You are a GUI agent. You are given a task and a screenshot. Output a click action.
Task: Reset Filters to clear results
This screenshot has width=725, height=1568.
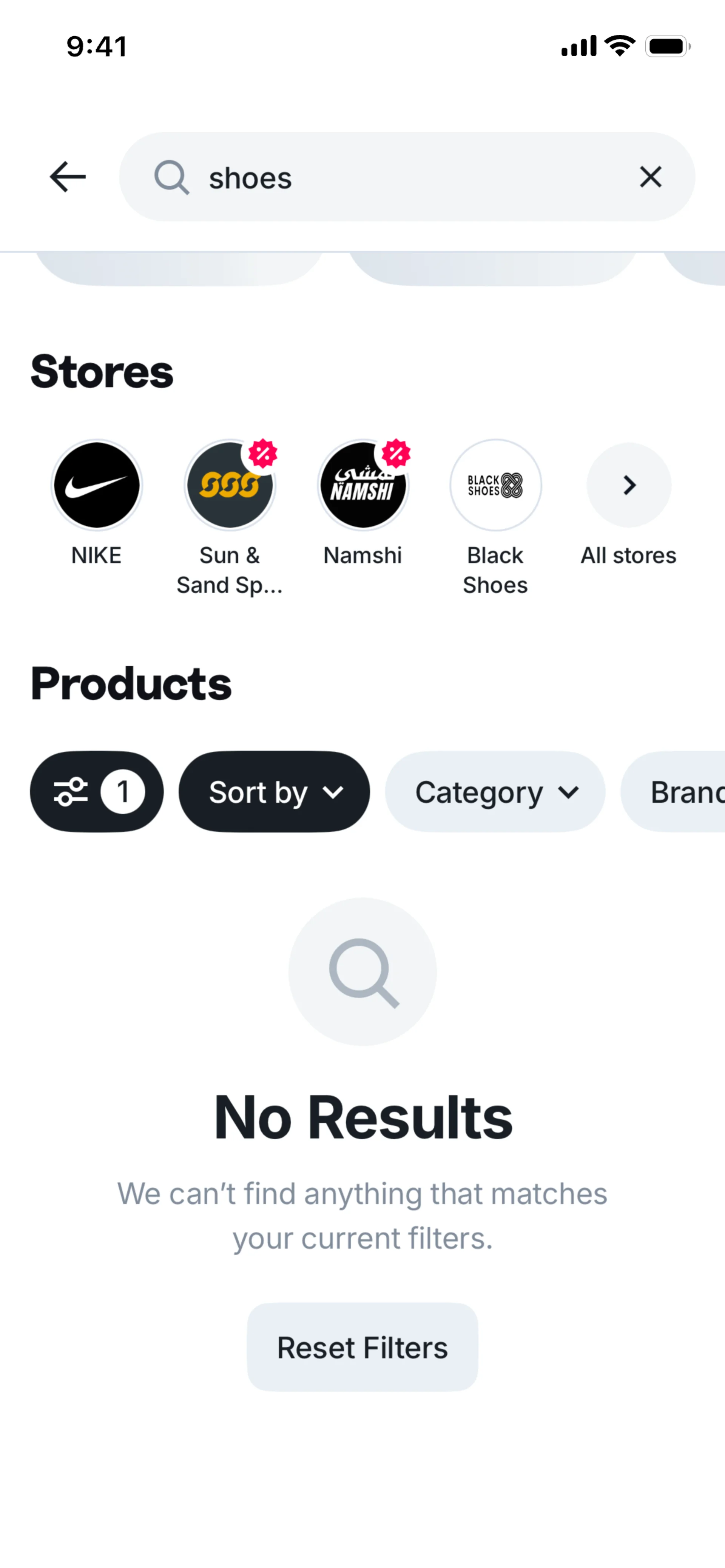point(362,1347)
